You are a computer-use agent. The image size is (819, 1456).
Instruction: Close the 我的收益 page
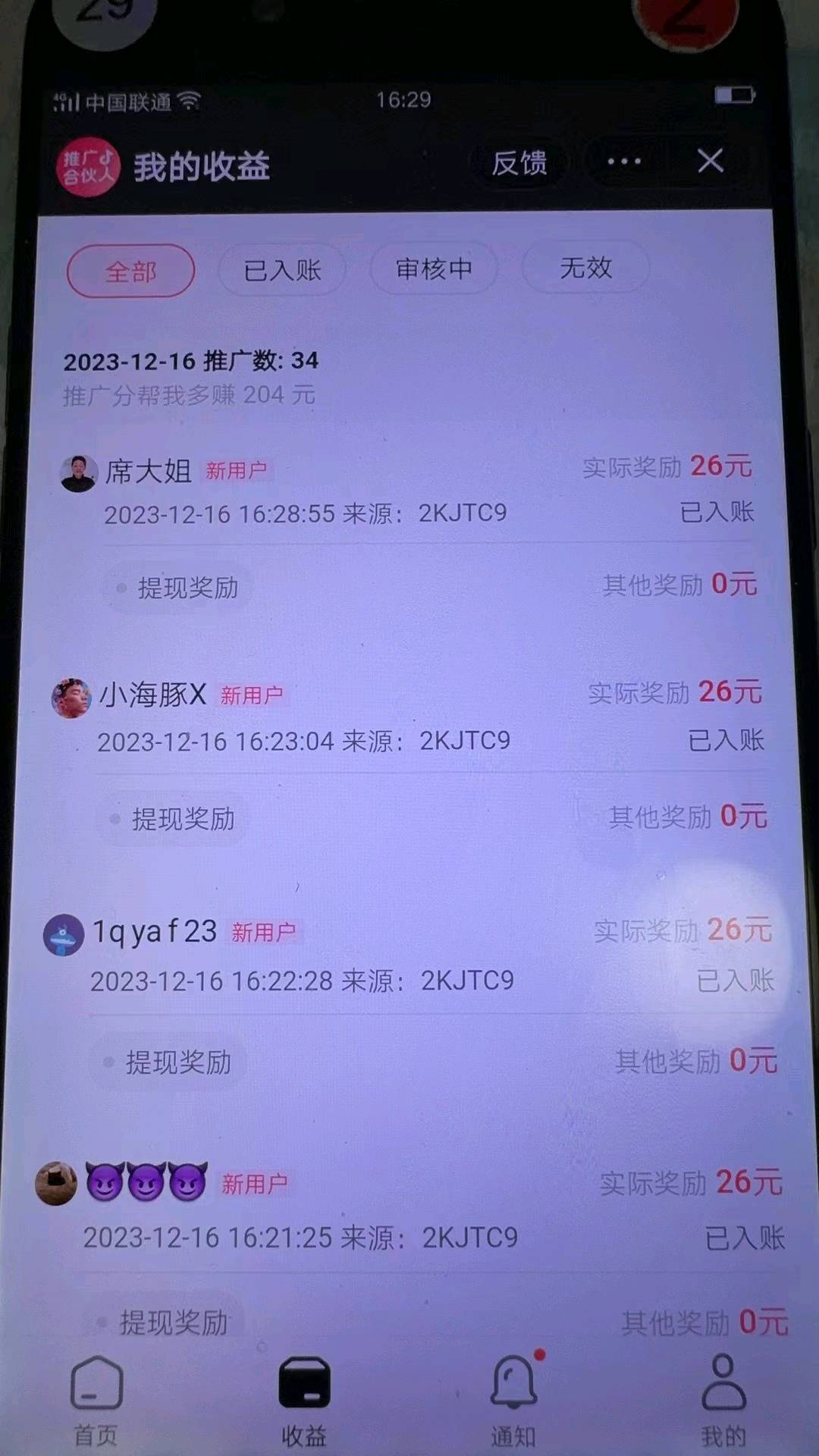(x=711, y=161)
